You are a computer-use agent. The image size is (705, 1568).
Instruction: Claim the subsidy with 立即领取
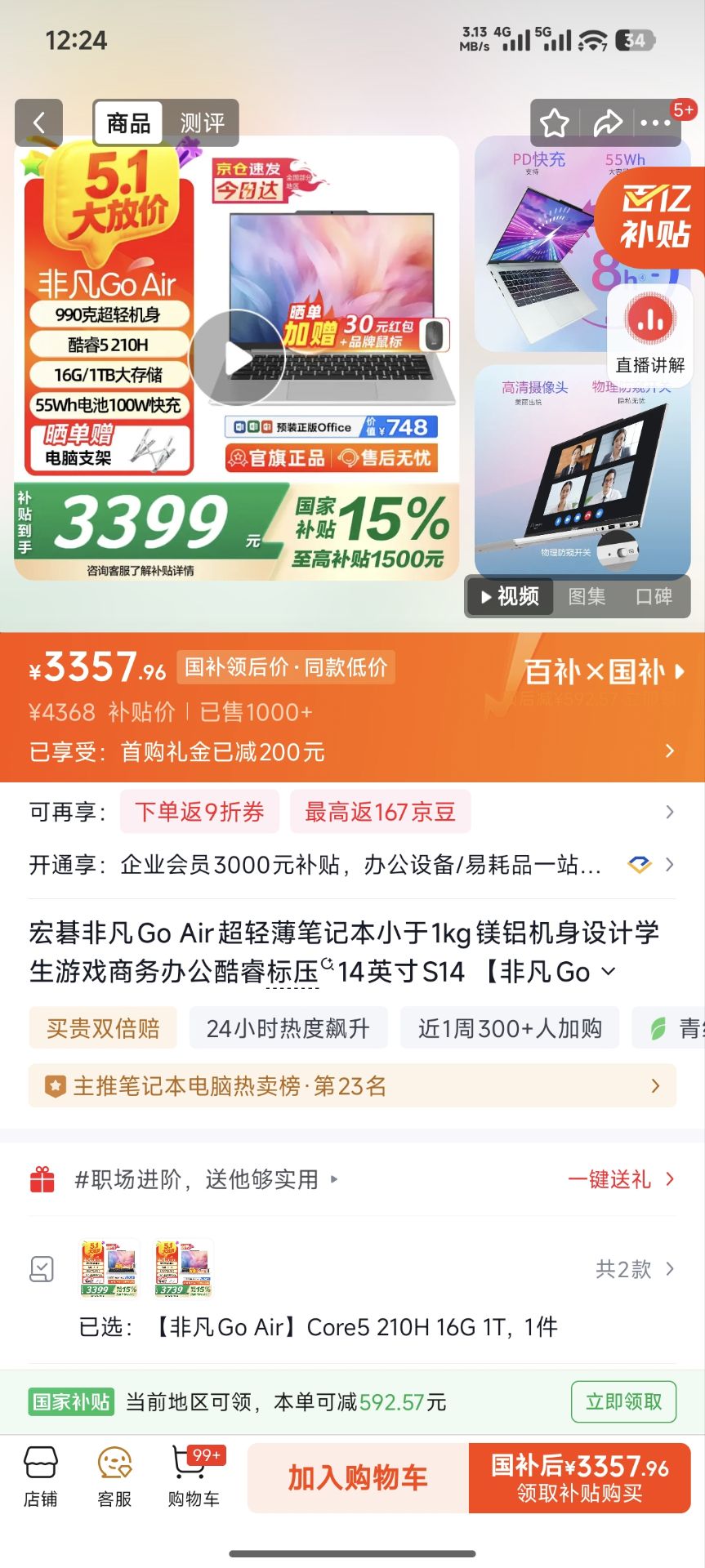(x=623, y=1401)
